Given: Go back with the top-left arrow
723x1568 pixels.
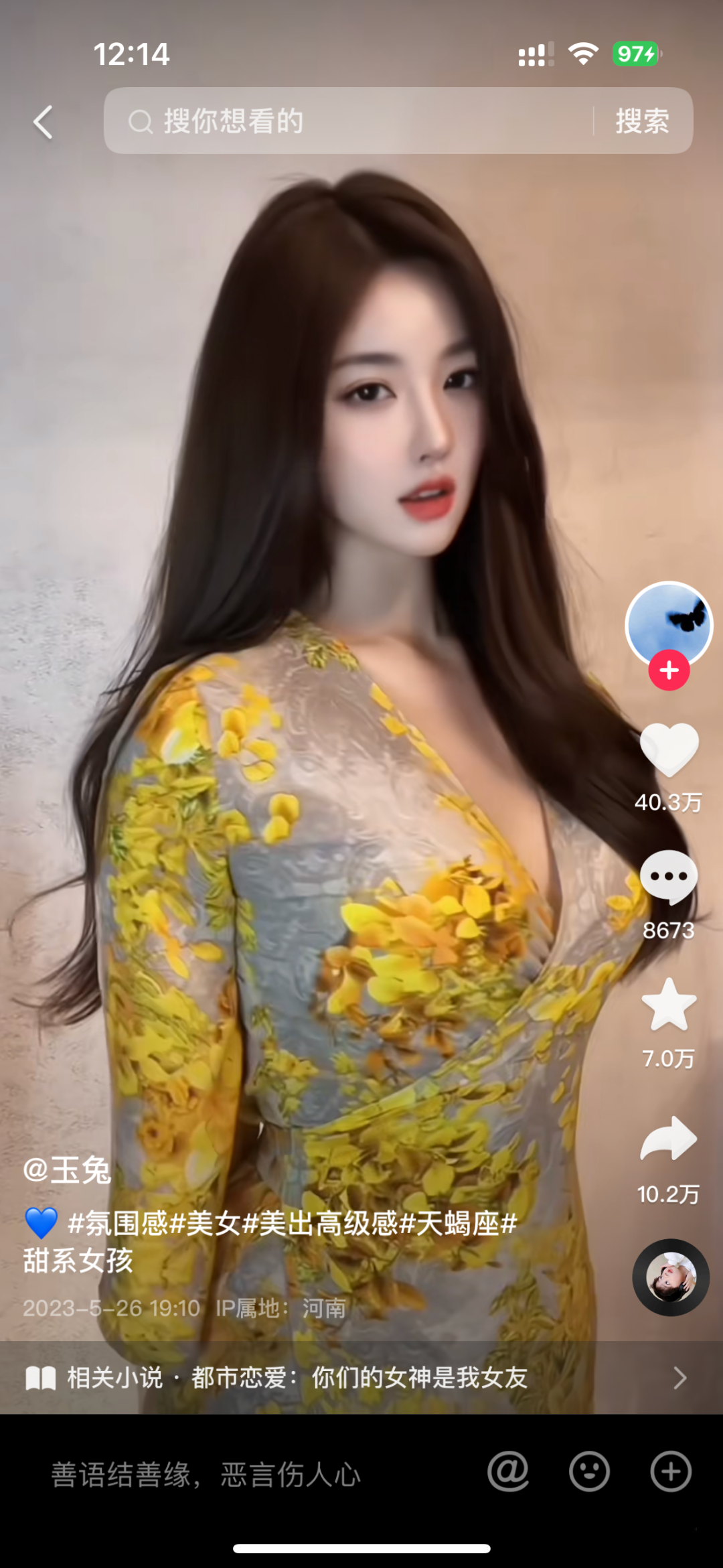Looking at the screenshot, I should 44,123.
